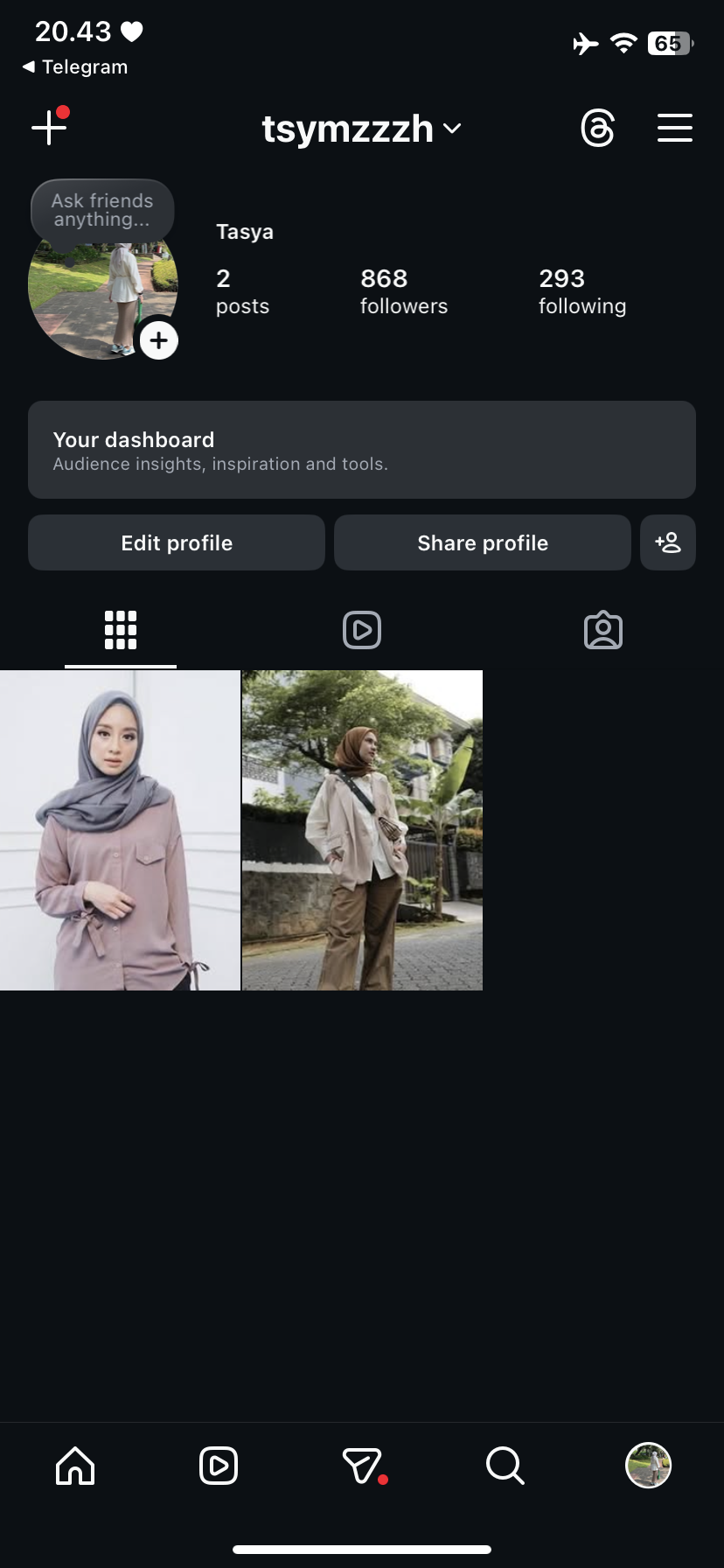Open the post with gray hijab
Screen dimensions: 724x1568
[x=120, y=830]
